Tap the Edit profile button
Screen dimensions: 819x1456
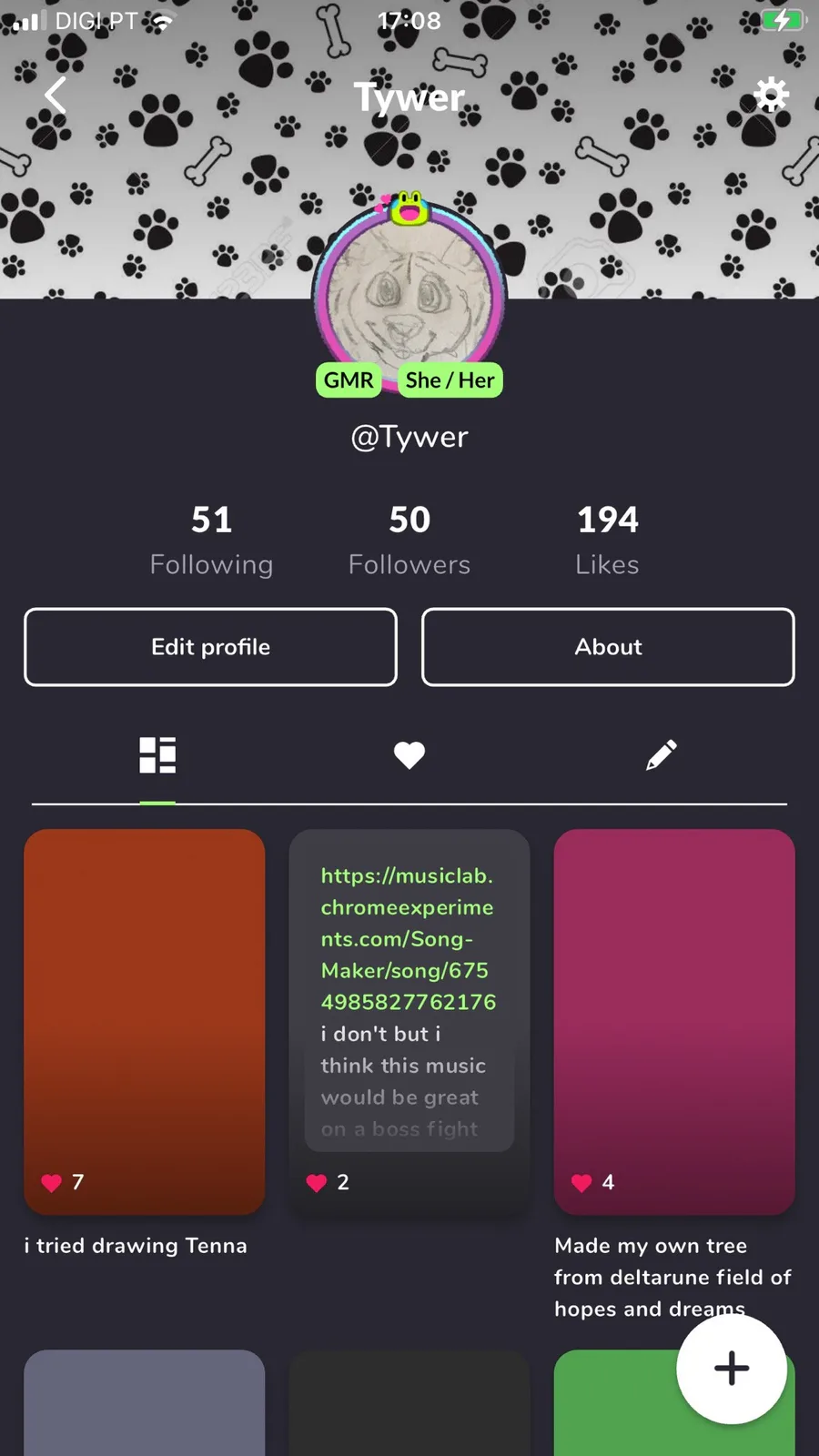tap(210, 647)
